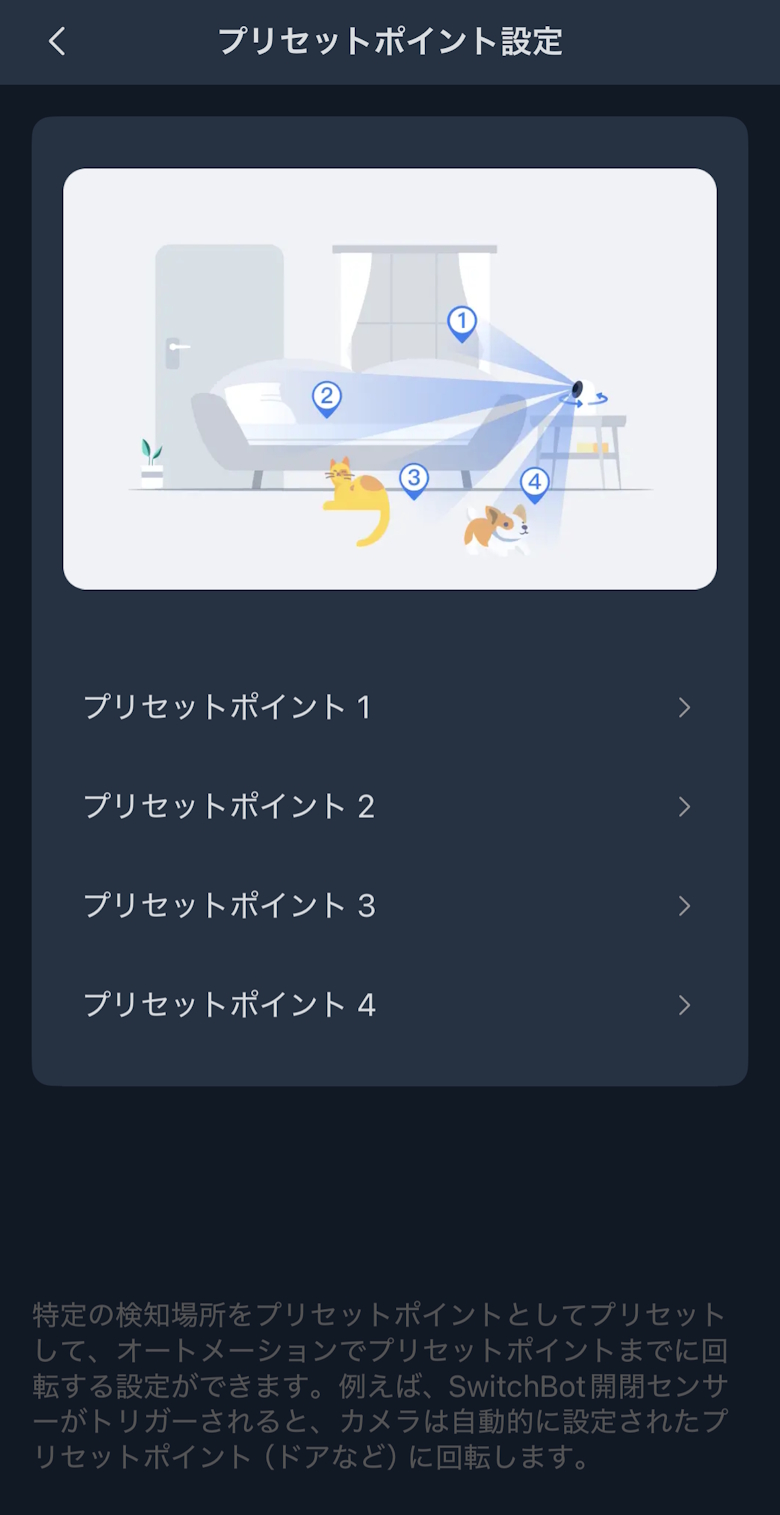Select プリセットポイント 2 row
Viewport: 780px width, 1515px height.
point(389,807)
